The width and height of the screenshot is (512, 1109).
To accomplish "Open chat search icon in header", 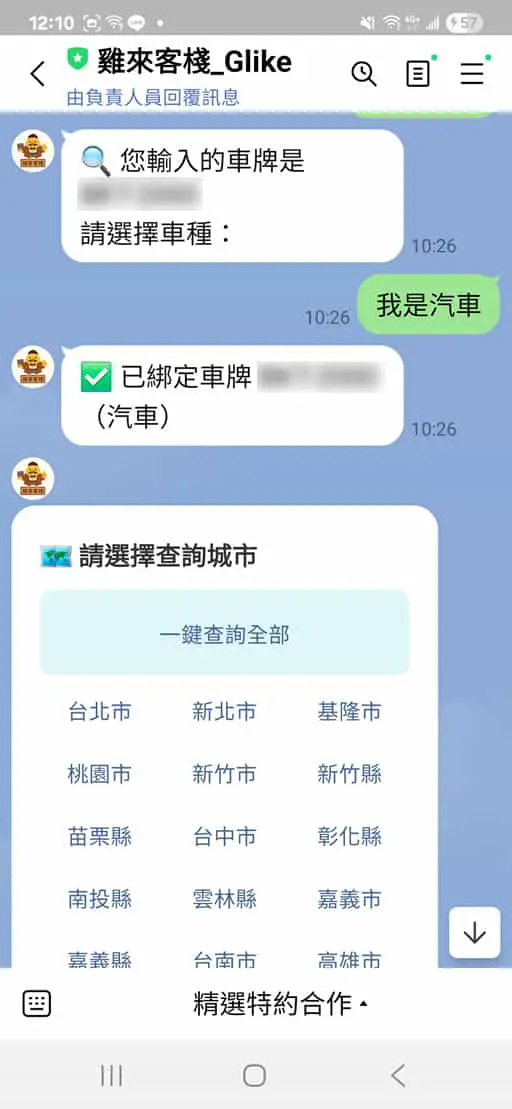I will coord(363,74).
